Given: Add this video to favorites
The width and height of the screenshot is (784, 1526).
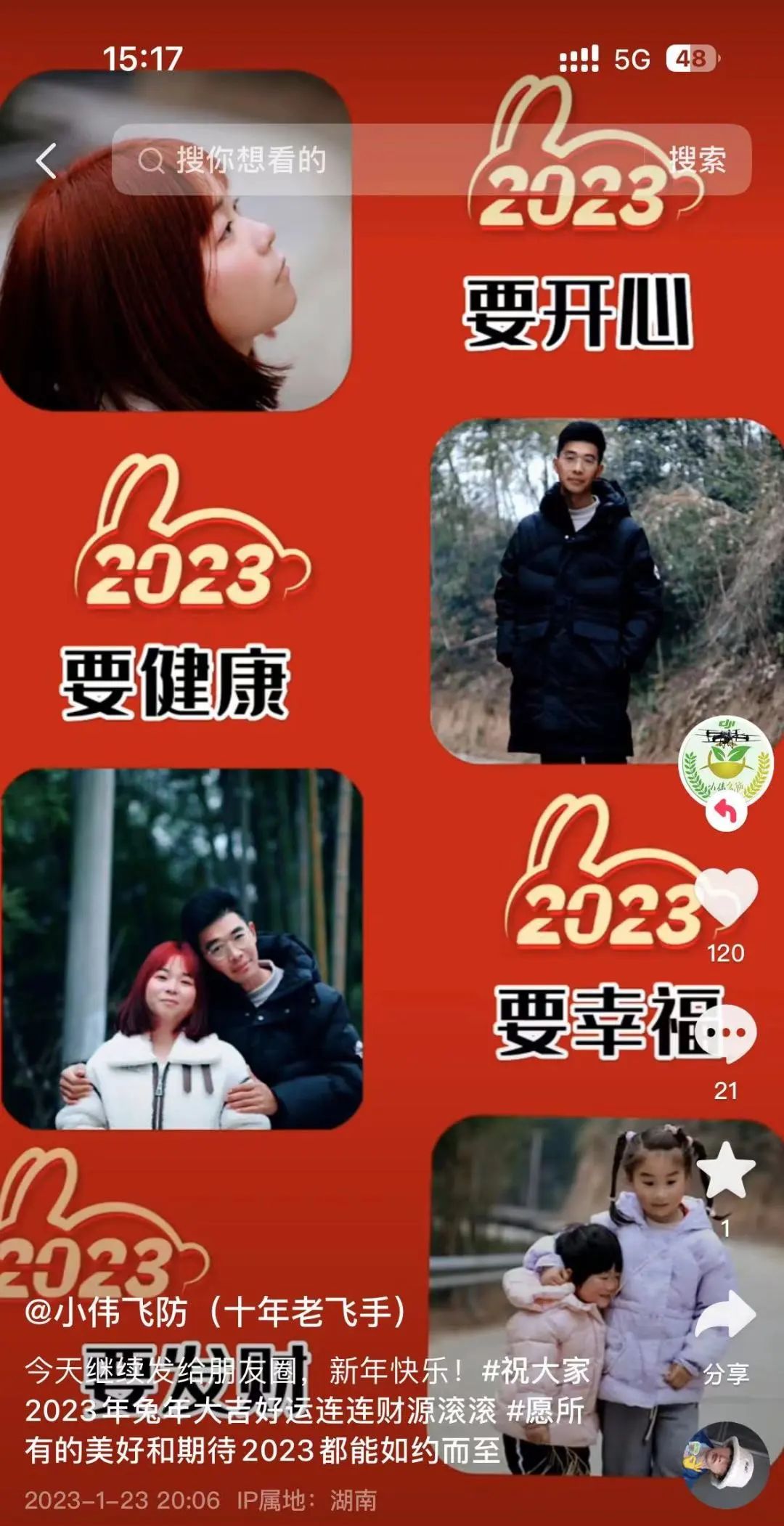Looking at the screenshot, I should (x=726, y=1171).
